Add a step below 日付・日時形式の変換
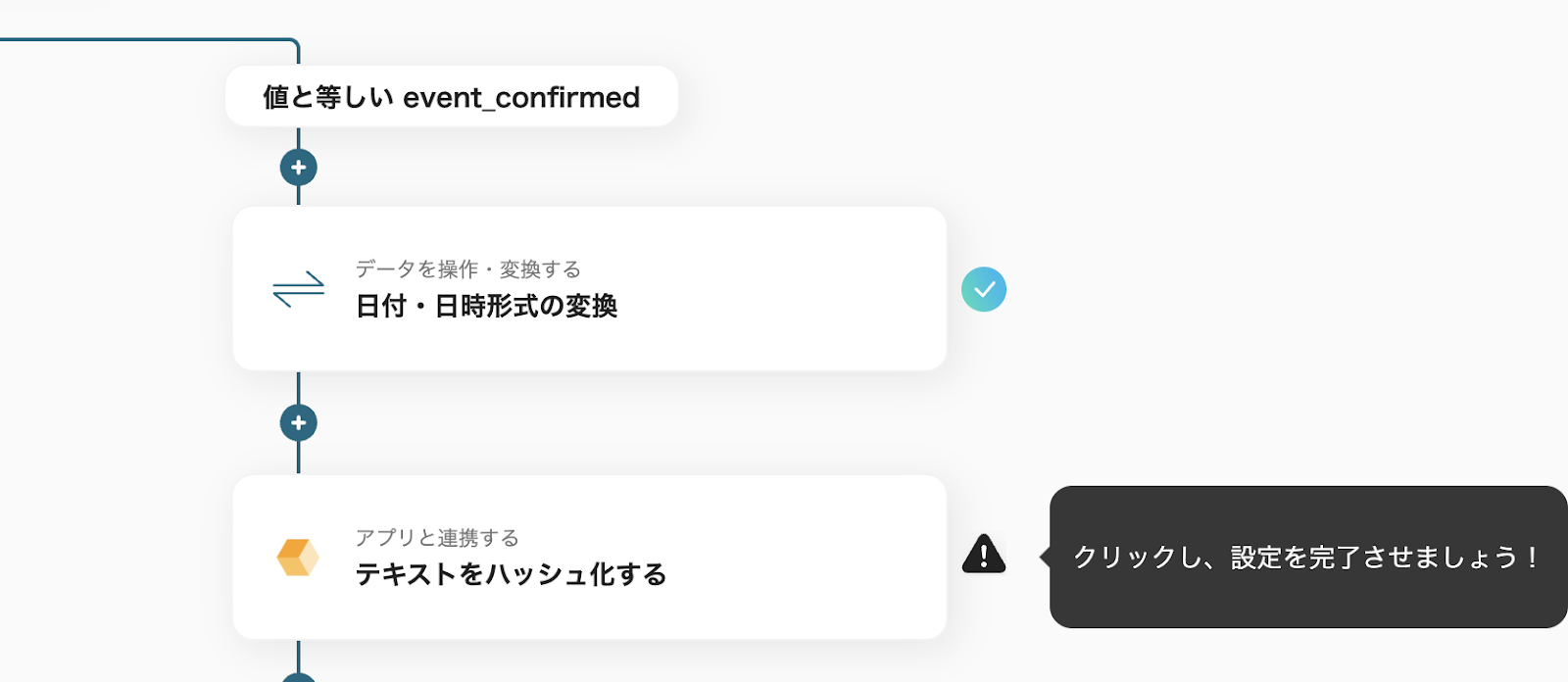1568x682 pixels. click(299, 423)
